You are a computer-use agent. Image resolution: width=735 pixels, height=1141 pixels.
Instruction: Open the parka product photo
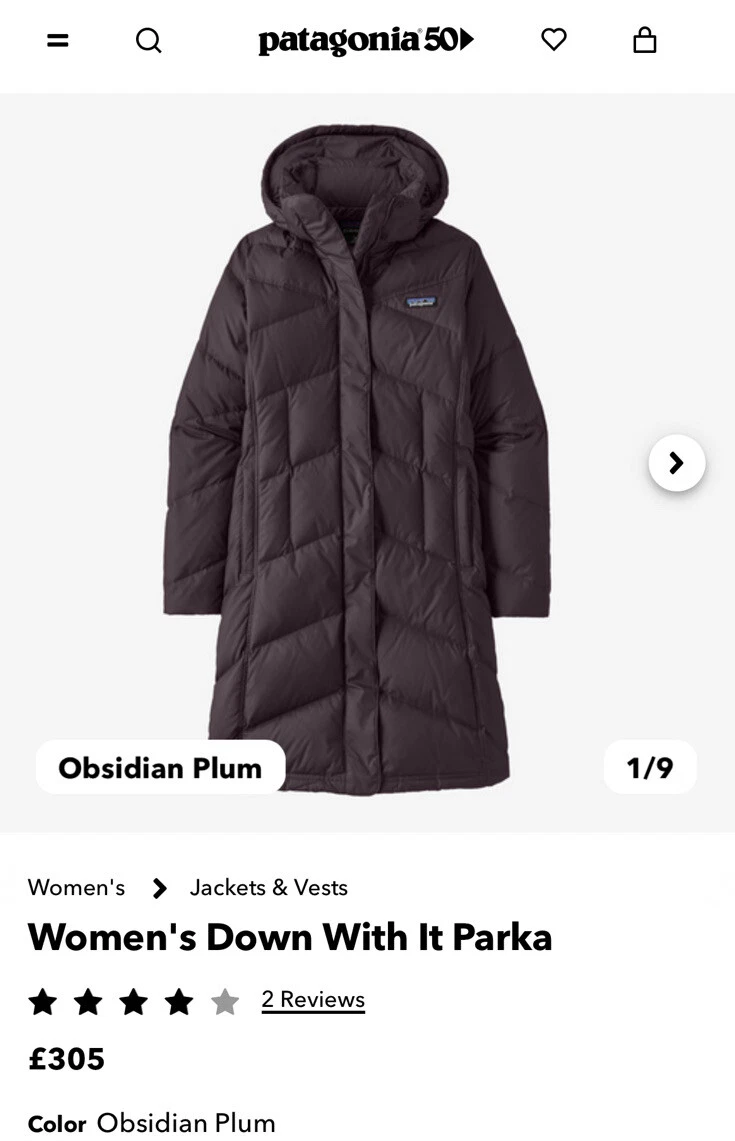tap(357, 460)
